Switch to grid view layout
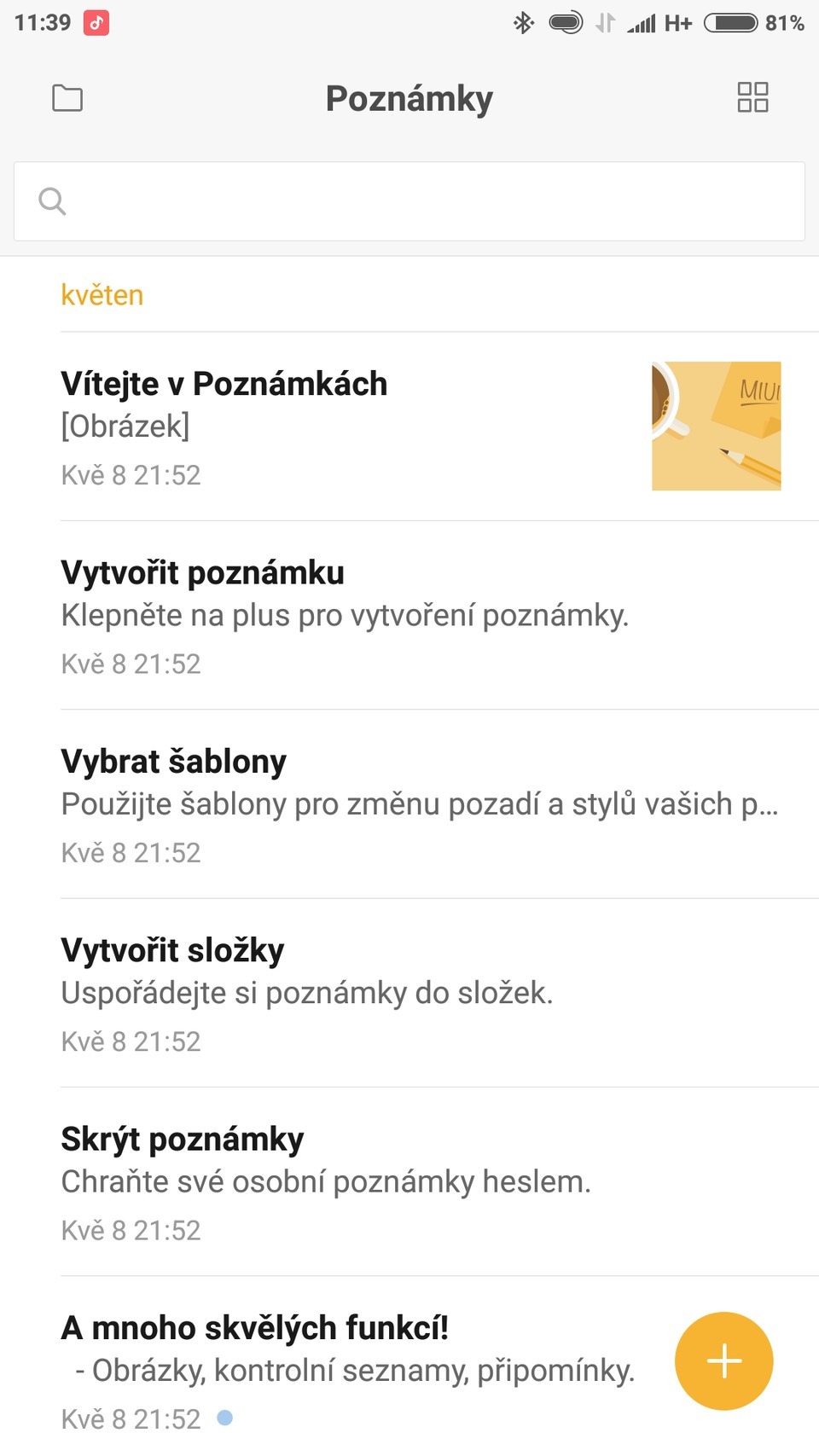 pyautogui.click(x=752, y=97)
